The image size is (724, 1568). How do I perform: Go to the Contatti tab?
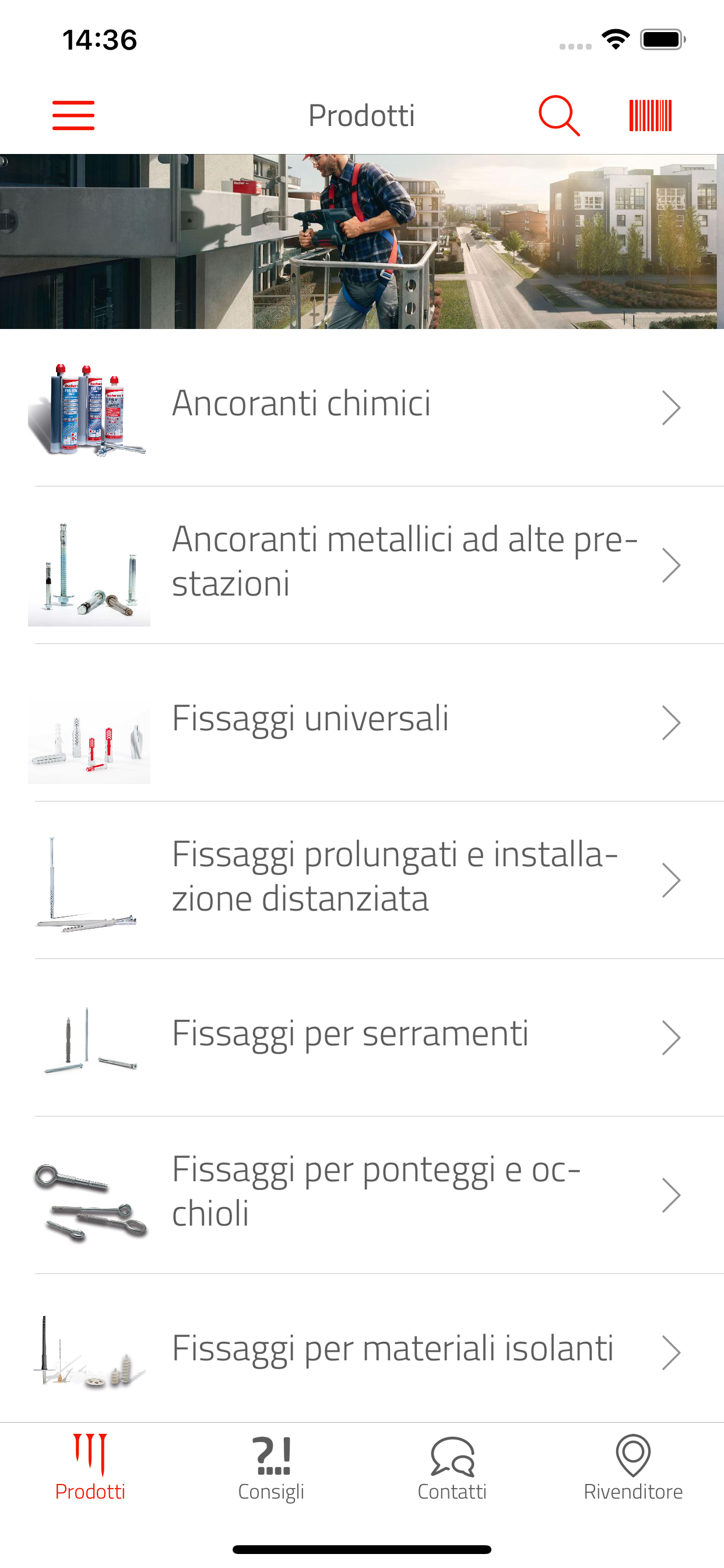(x=452, y=1468)
